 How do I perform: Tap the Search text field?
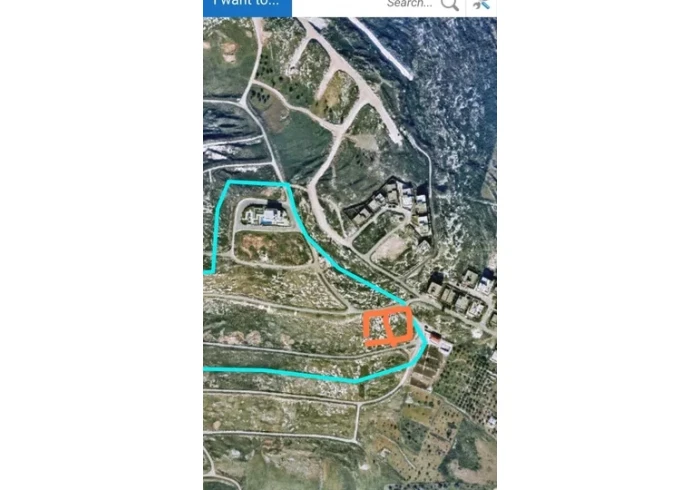pyautogui.click(x=408, y=4)
